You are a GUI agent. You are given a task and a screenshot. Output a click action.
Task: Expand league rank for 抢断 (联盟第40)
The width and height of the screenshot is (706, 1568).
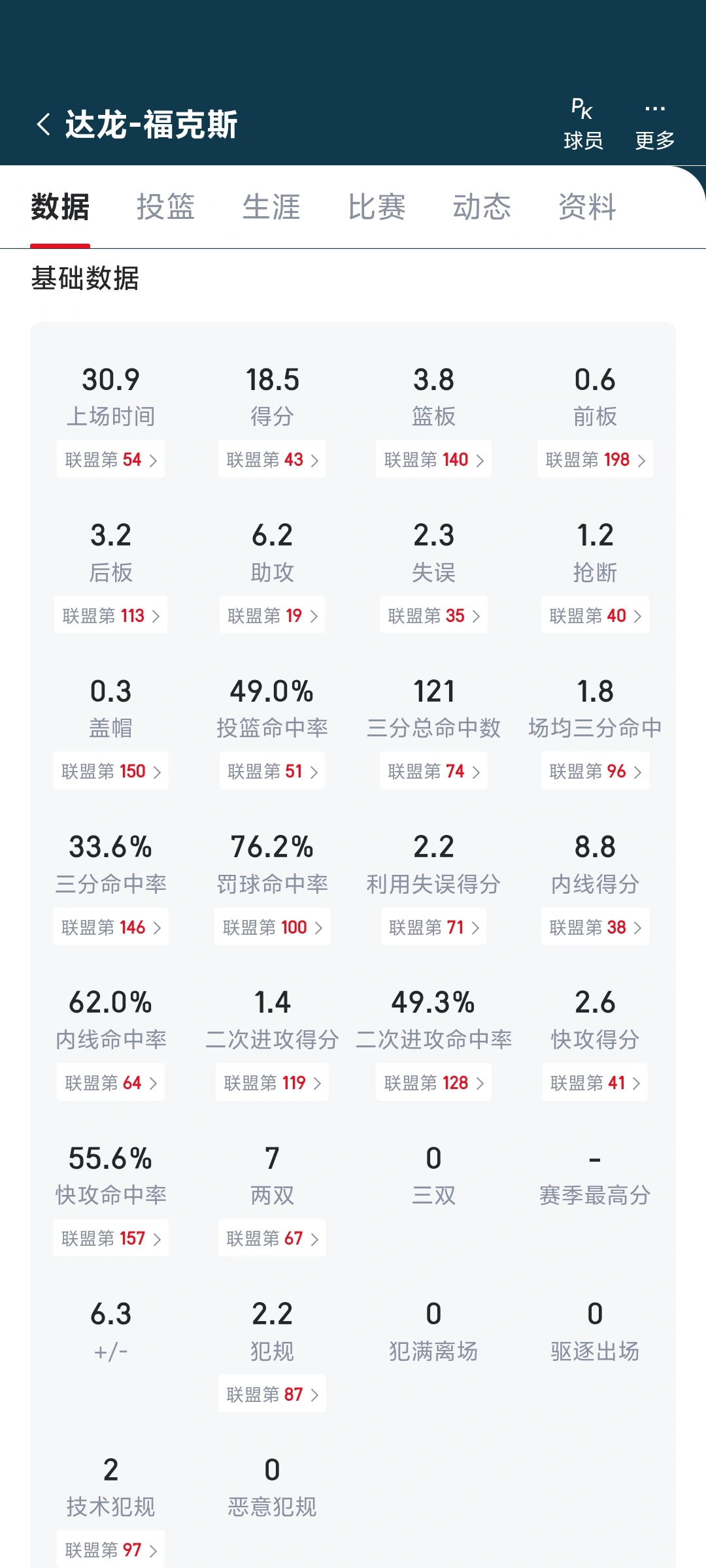coord(595,615)
